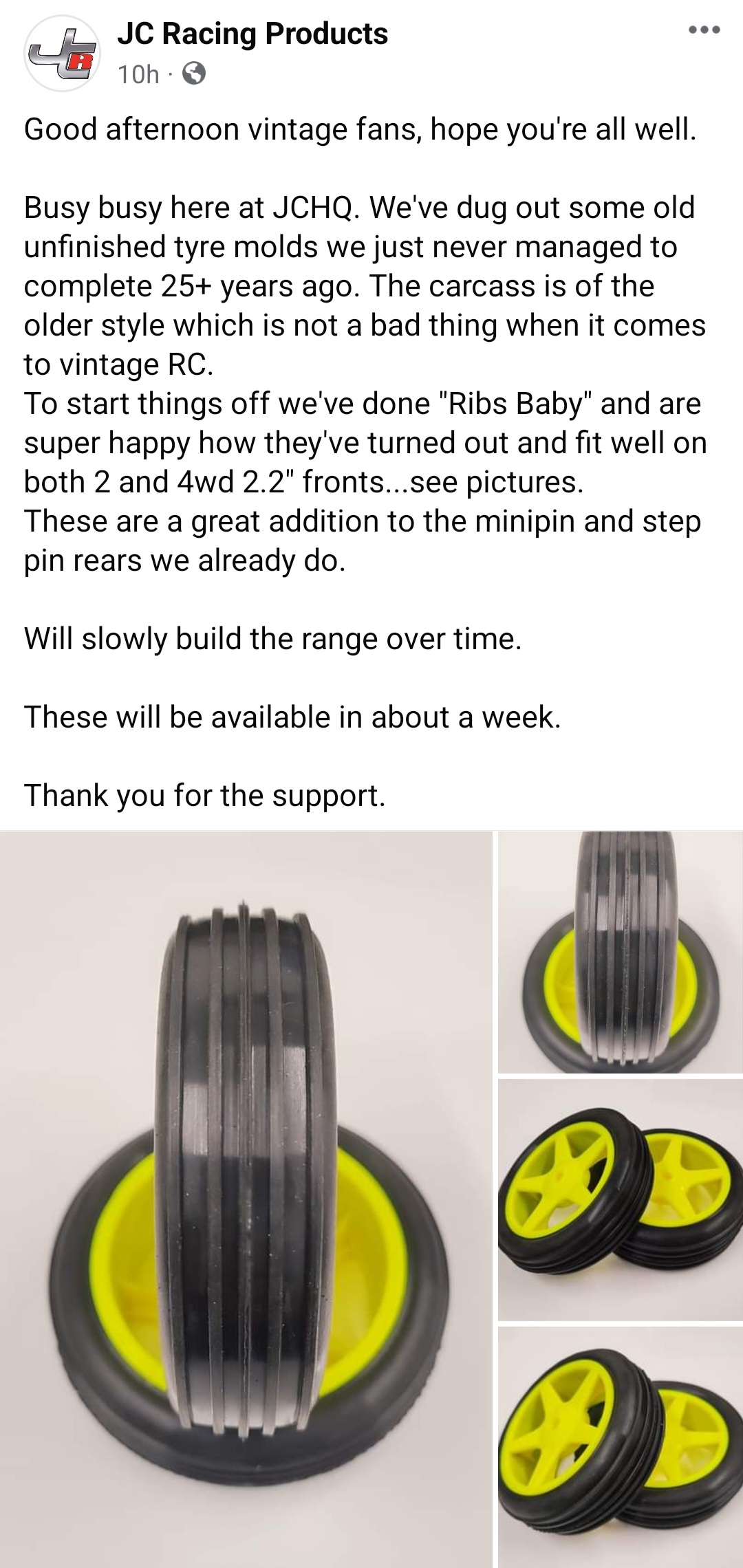The width and height of the screenshot is (743, 1568).
Task: Open the post's three-dot options menu
Action: [704, 30]
